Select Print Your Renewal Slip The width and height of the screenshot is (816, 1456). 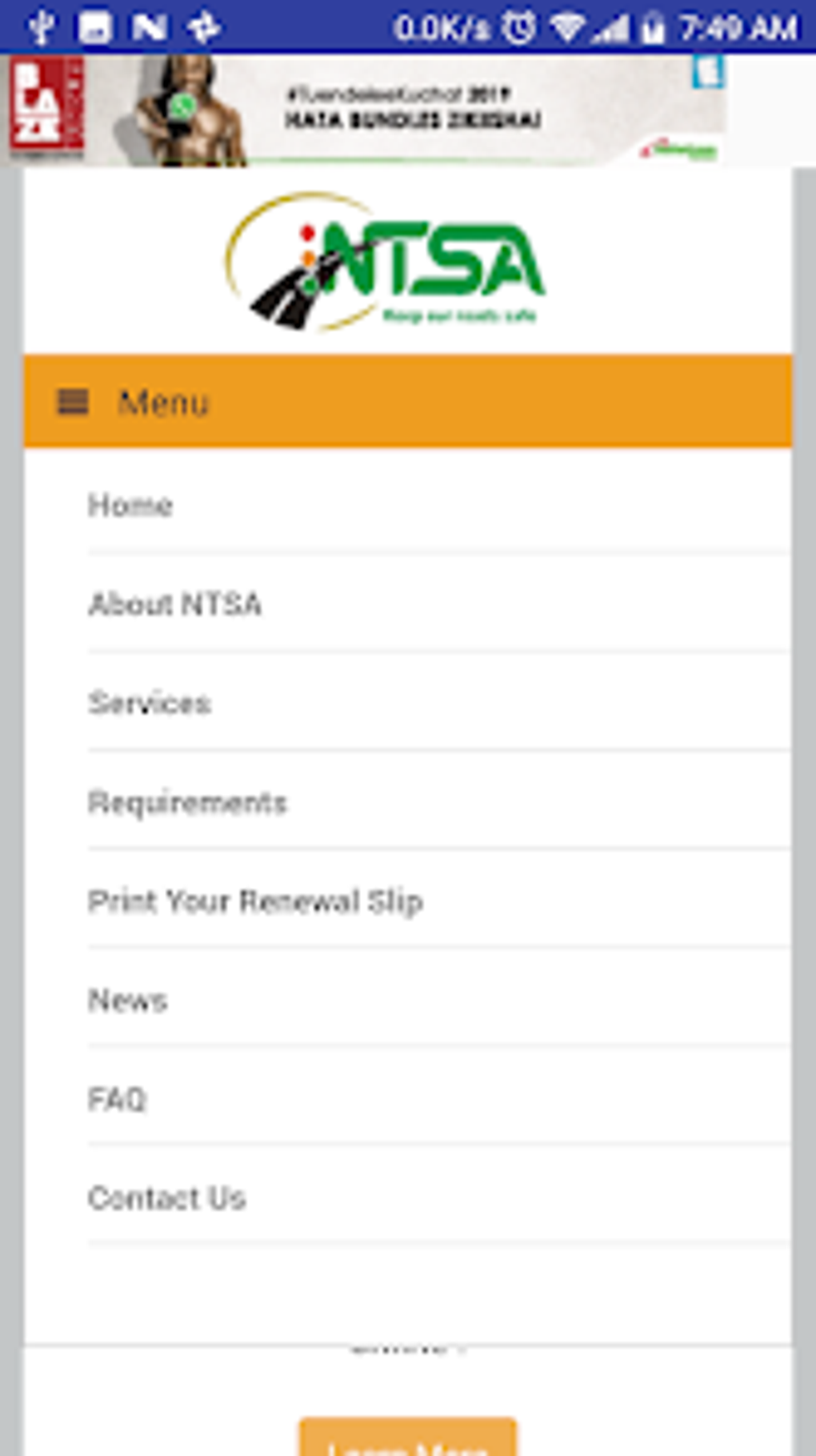coord(255,901)
